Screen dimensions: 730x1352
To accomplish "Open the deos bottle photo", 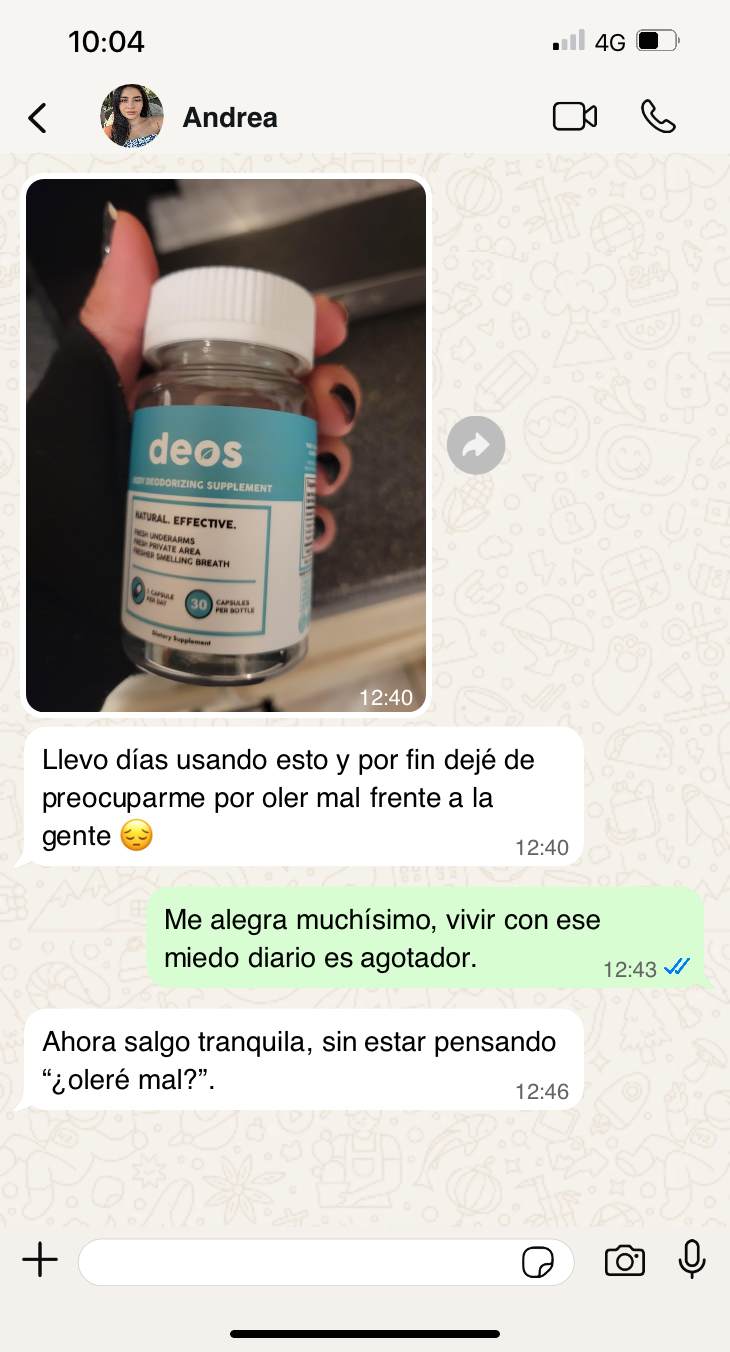I will coord(226,445).
